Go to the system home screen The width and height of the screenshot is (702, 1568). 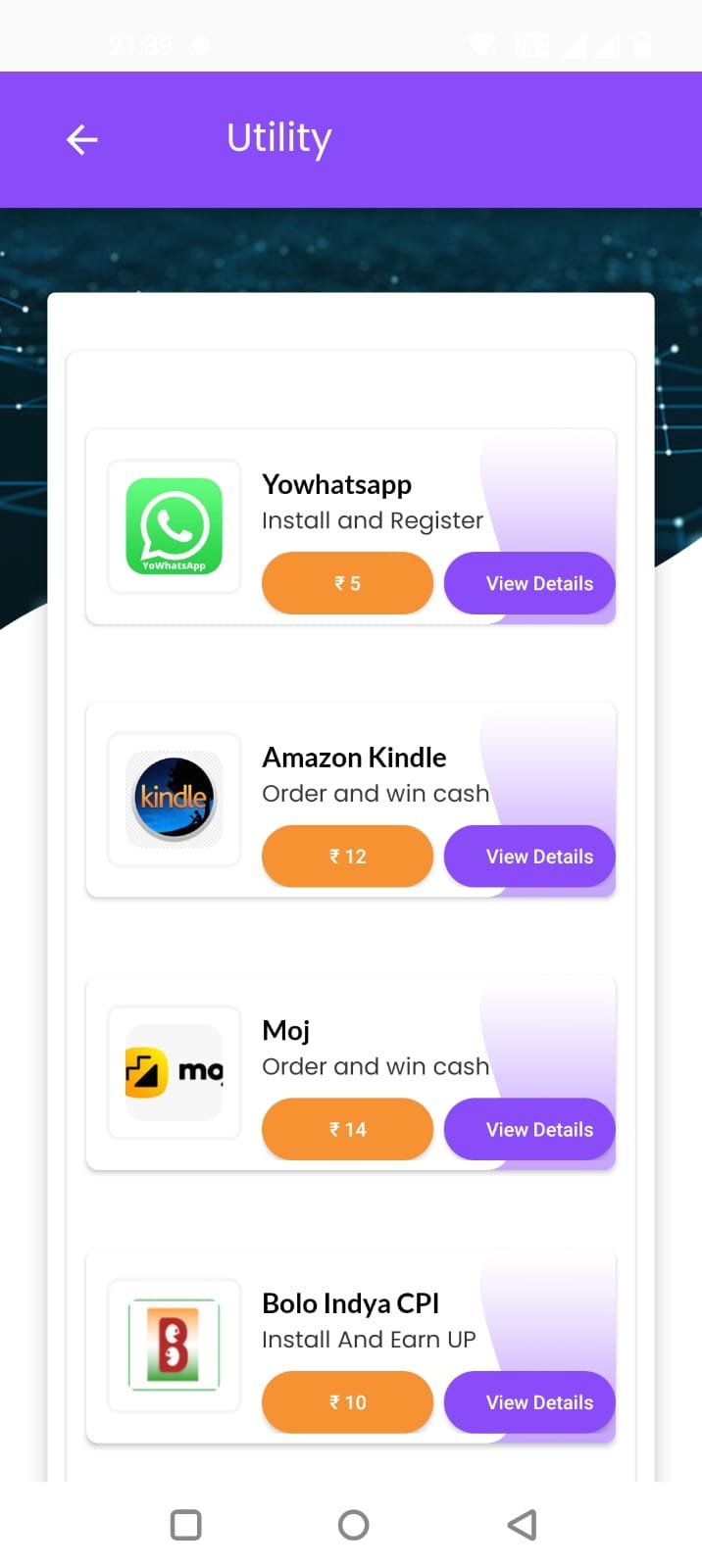click(353, 1525)
